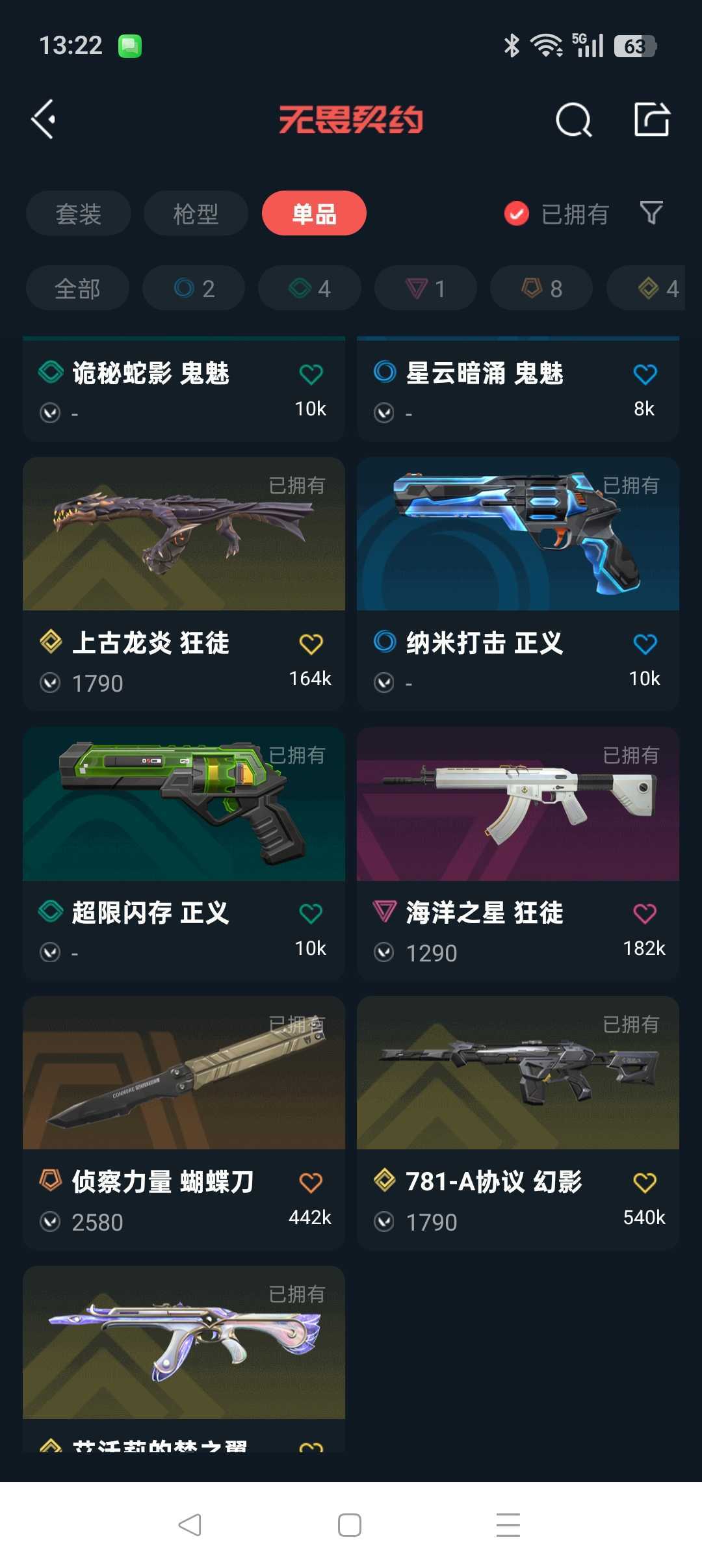
Task: Share this page via the share icon
Action: (651, 120)
